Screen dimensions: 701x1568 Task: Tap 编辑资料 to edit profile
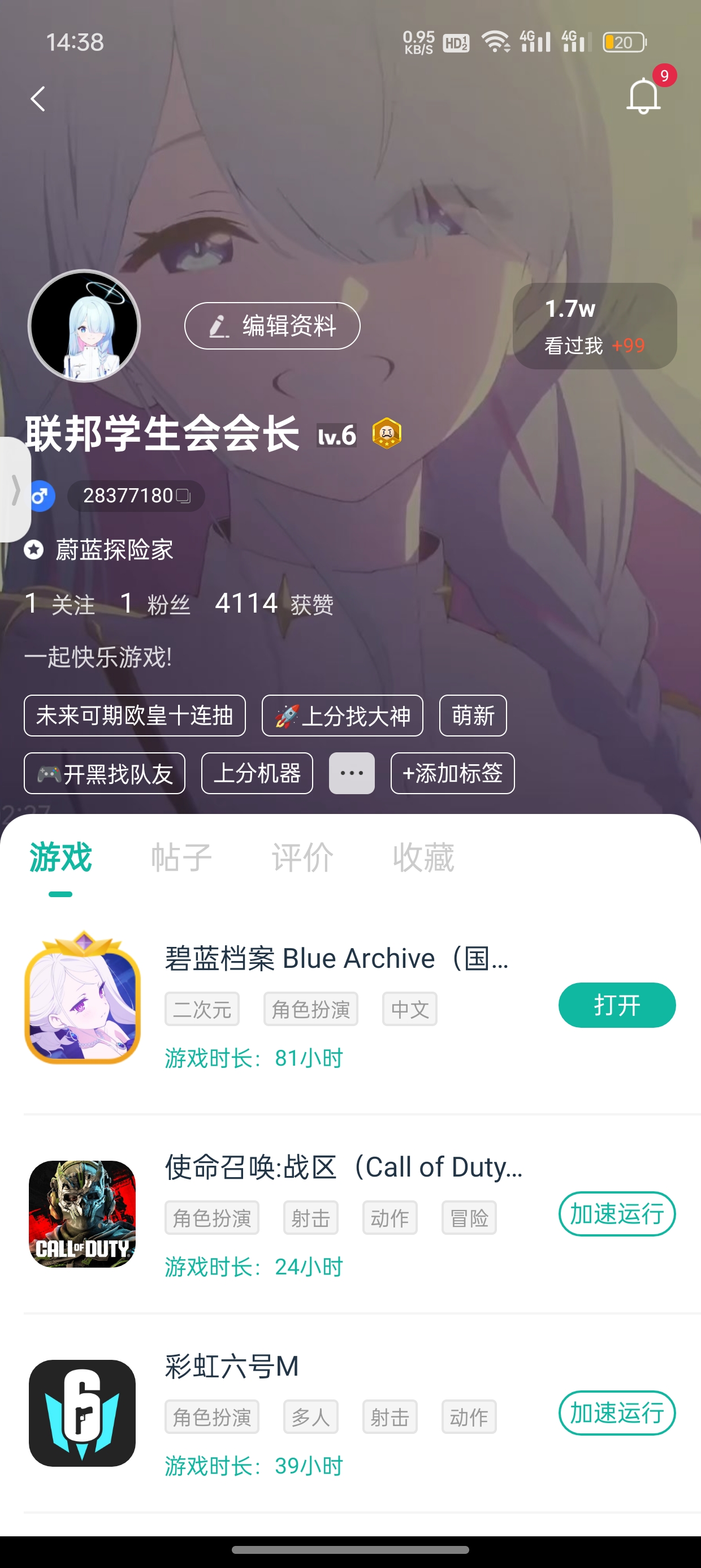click(x=272, y=326)
